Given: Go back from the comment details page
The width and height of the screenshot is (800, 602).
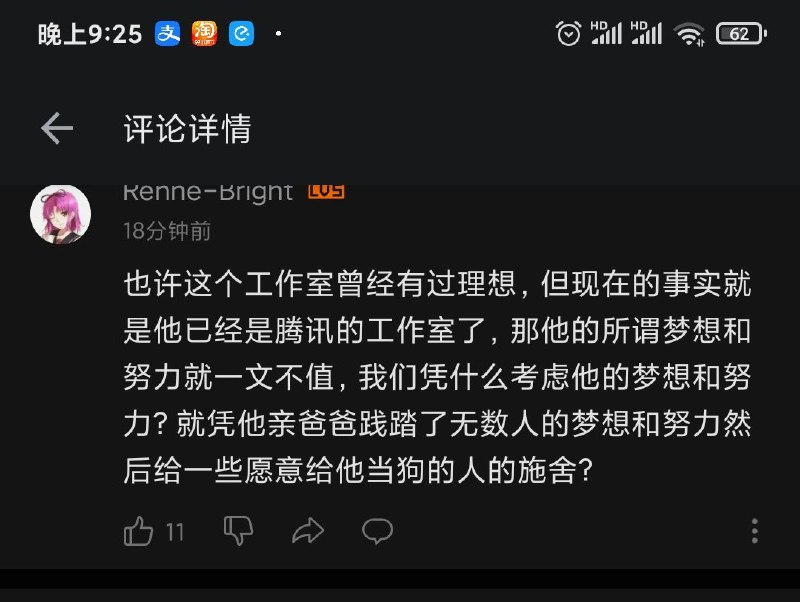Looking at the screenshot, I should [57, 128].
